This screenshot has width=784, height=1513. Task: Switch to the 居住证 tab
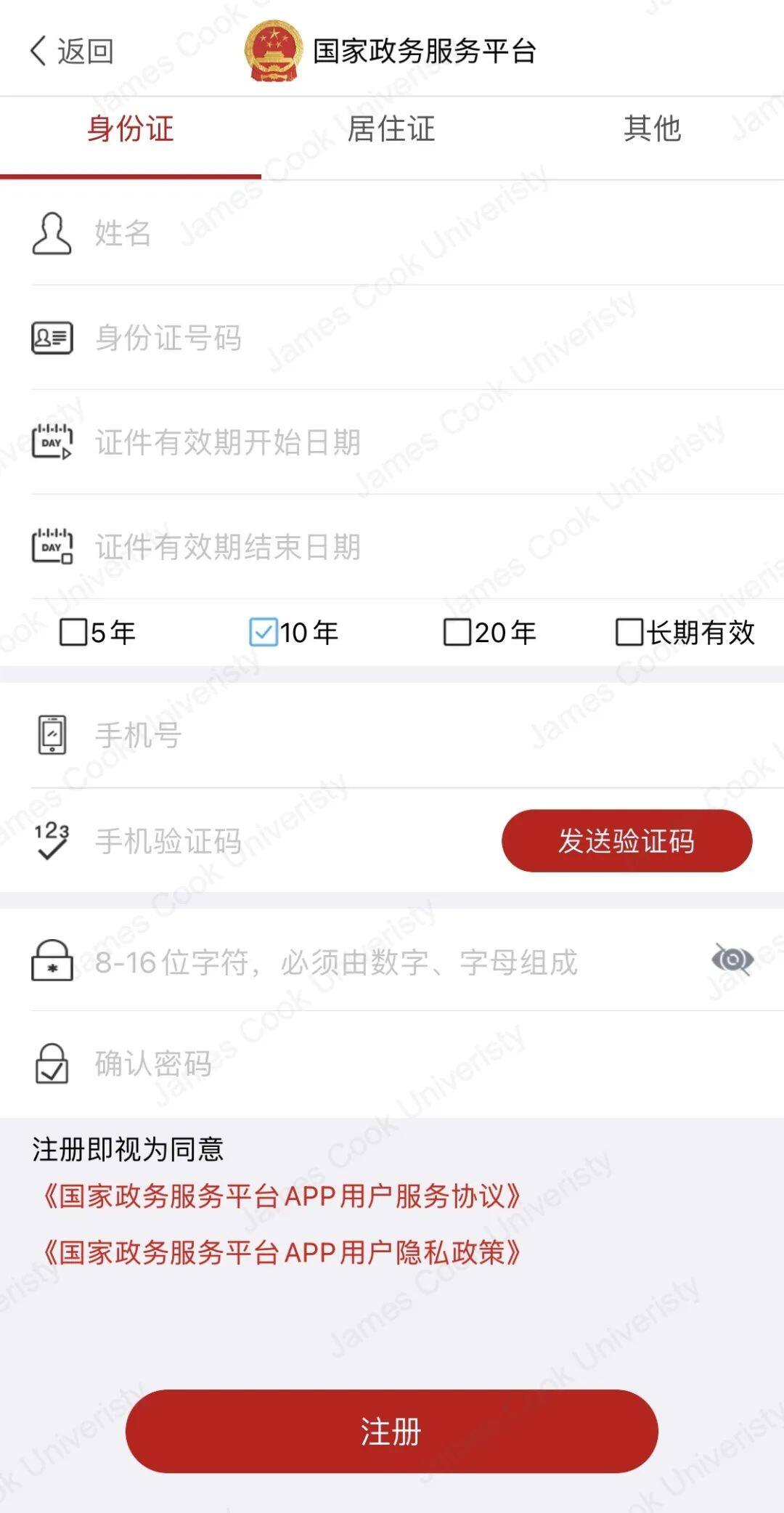click(x=391, y=129)
